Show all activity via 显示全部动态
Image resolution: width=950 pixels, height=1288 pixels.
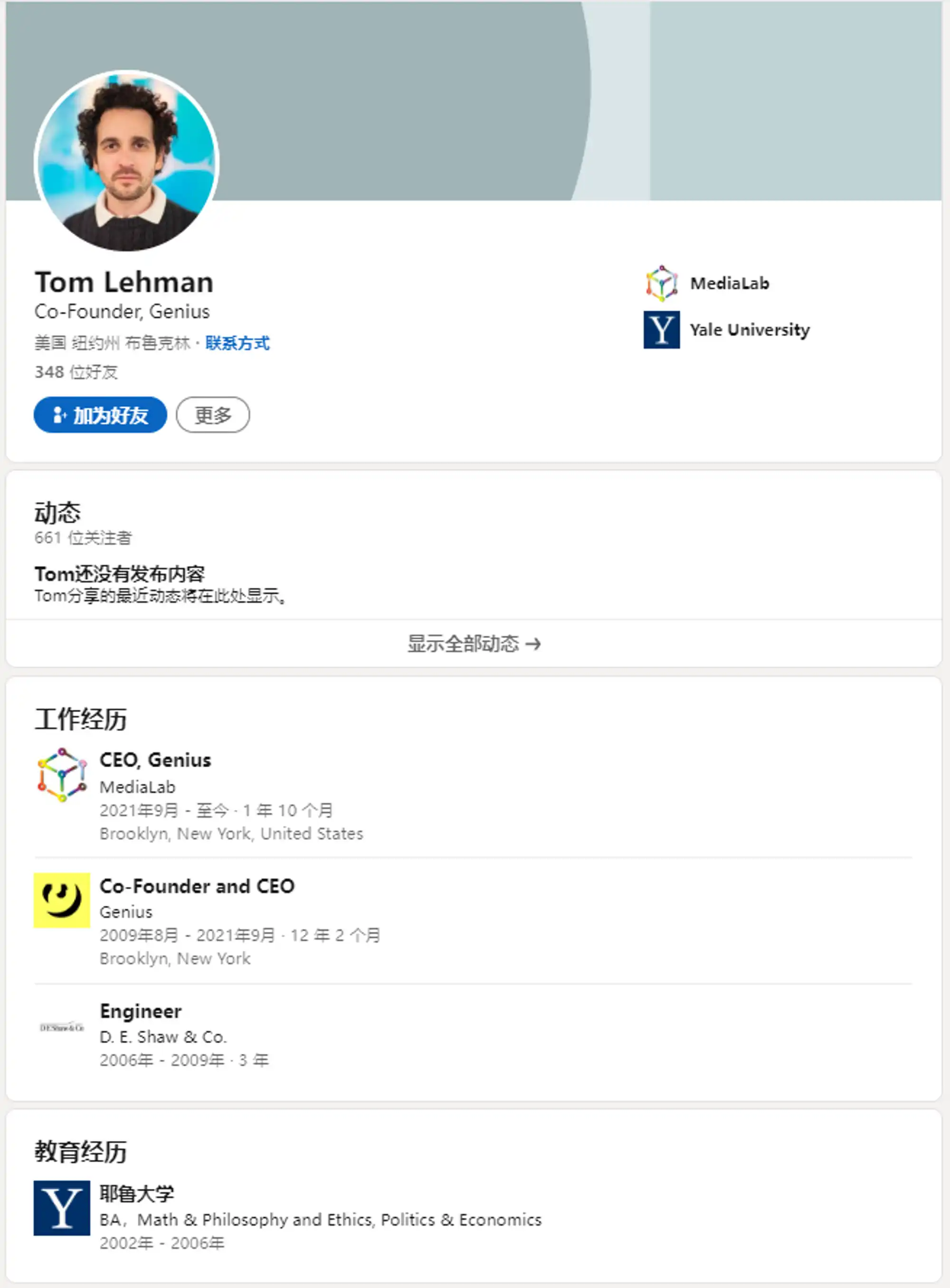[x=473, y=643]
